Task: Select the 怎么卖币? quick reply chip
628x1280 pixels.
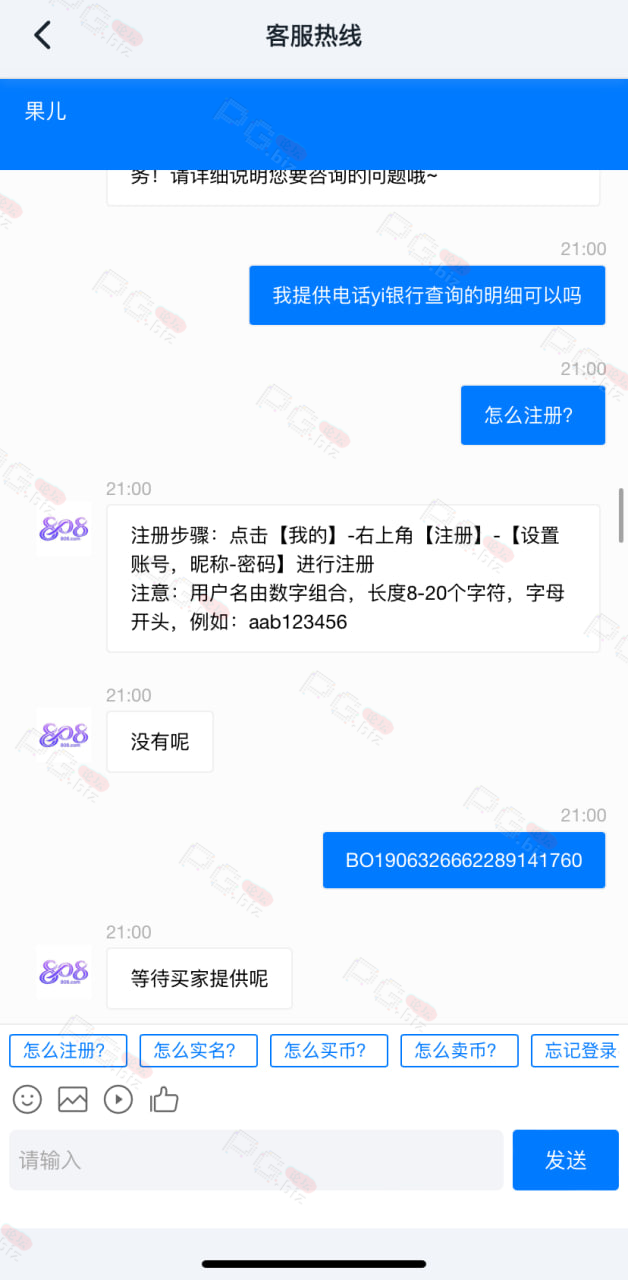Action: point(459,1051)
